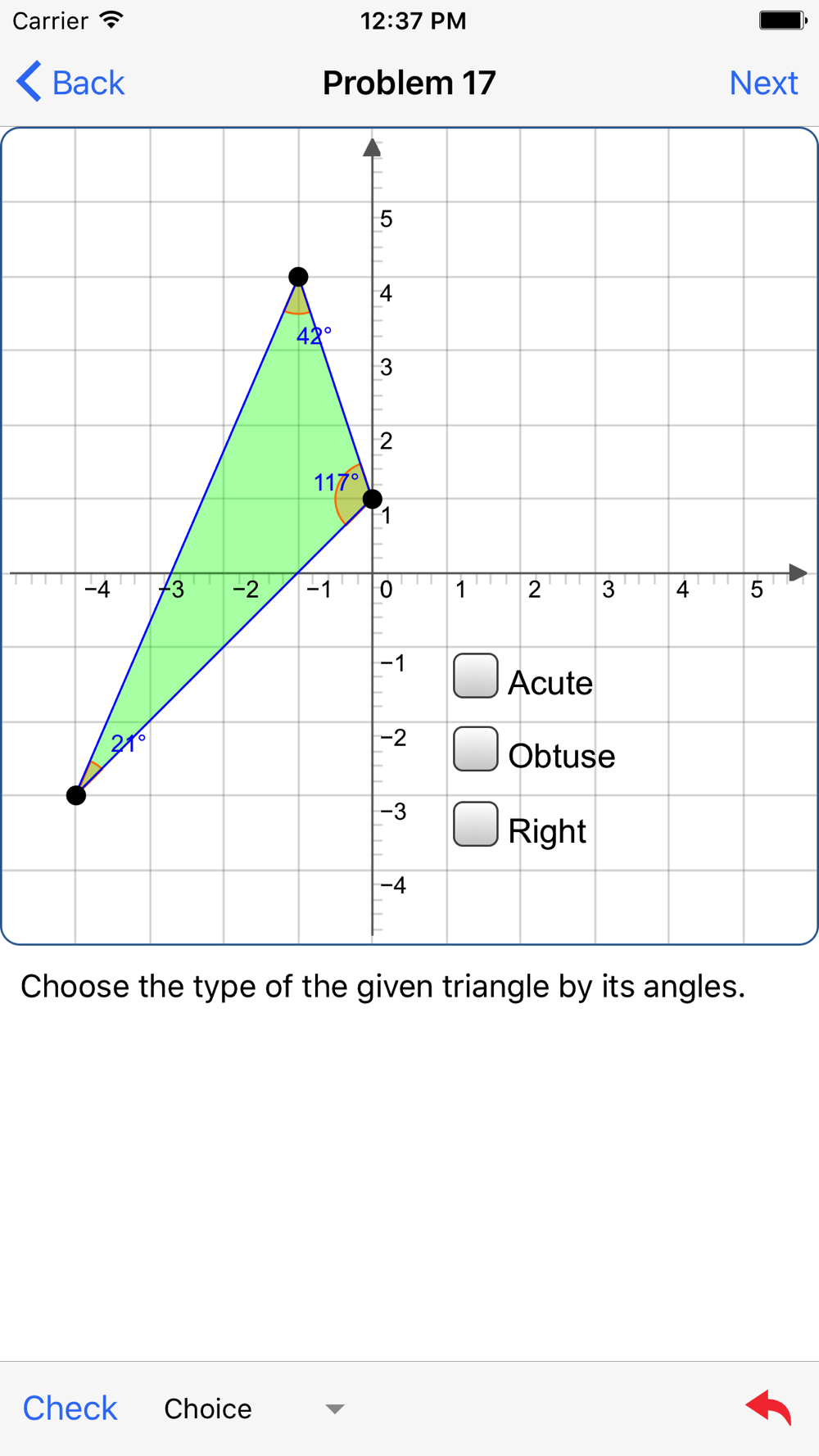Go back to the previous screen
This screenshot has width=819, height=1456.
(x=70, y=83)
